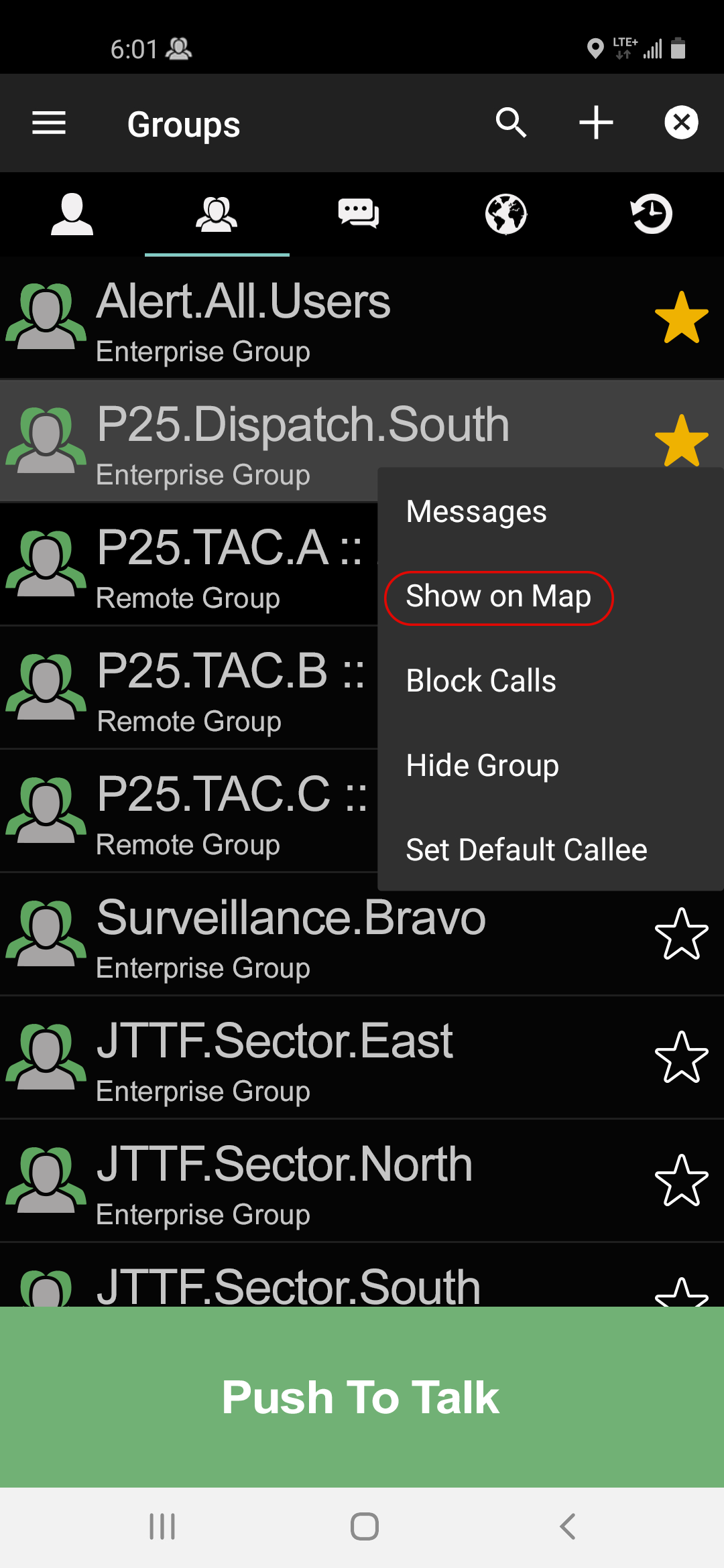The width and height of the screenshot is (724, 1568).
Task: Switch to the messages chat tab
Action: click(x=359, y=214)
